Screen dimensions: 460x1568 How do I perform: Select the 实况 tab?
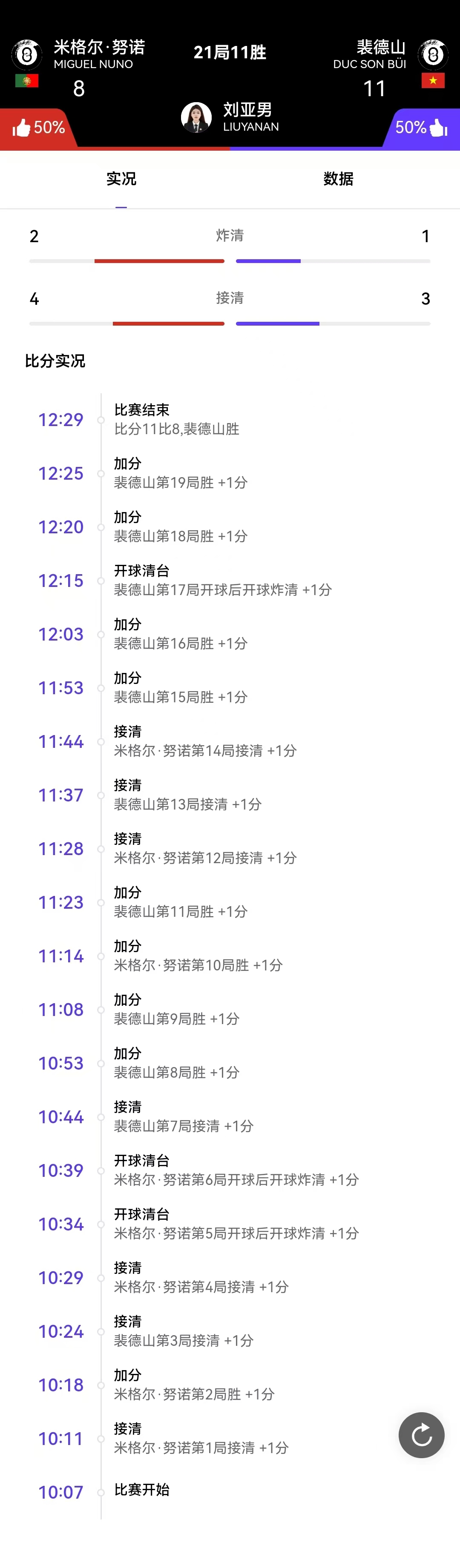pyautogui.click(x=121, y=179)
